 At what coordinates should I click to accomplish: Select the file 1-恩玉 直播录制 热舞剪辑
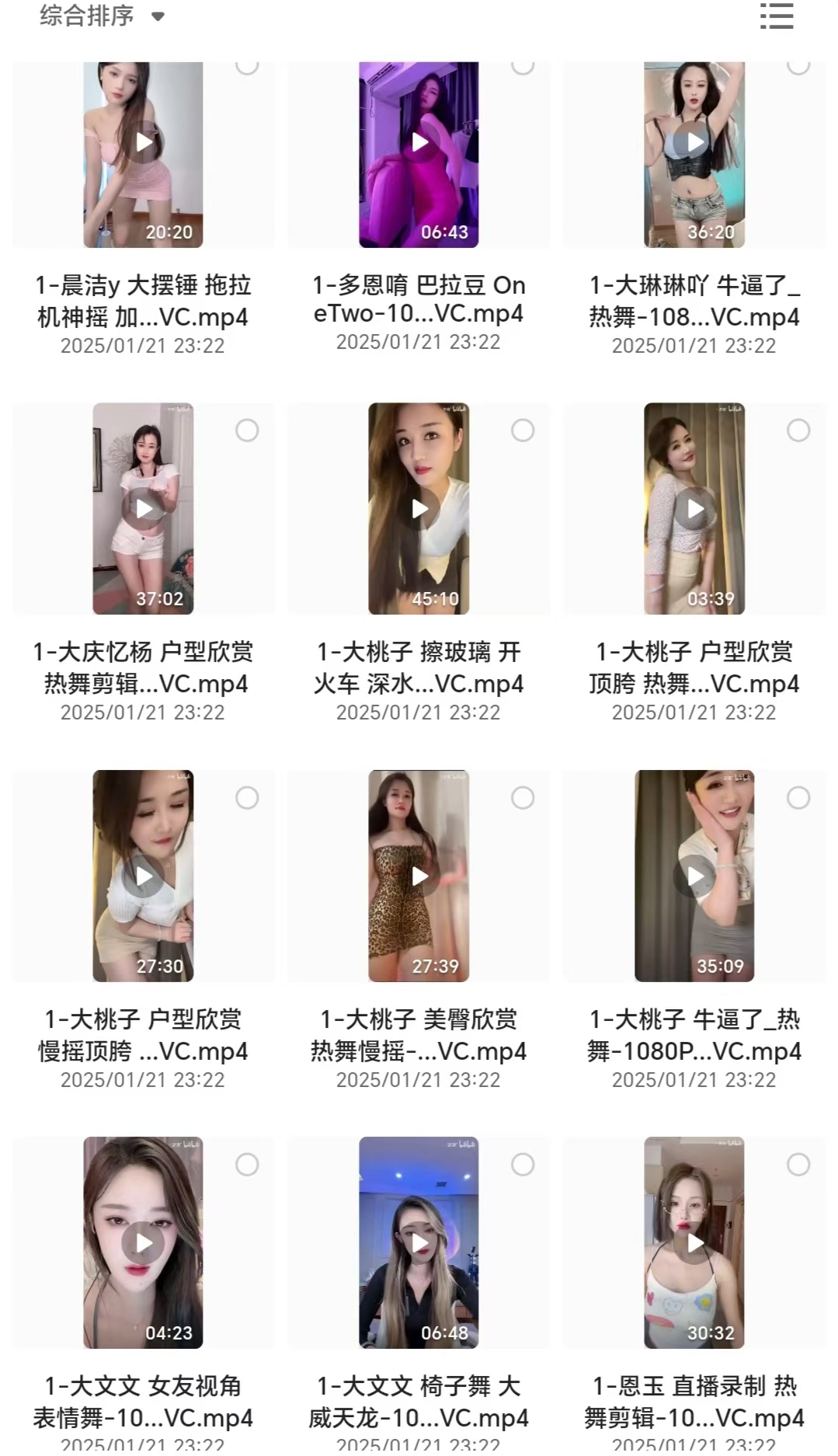pos(798,1165)
